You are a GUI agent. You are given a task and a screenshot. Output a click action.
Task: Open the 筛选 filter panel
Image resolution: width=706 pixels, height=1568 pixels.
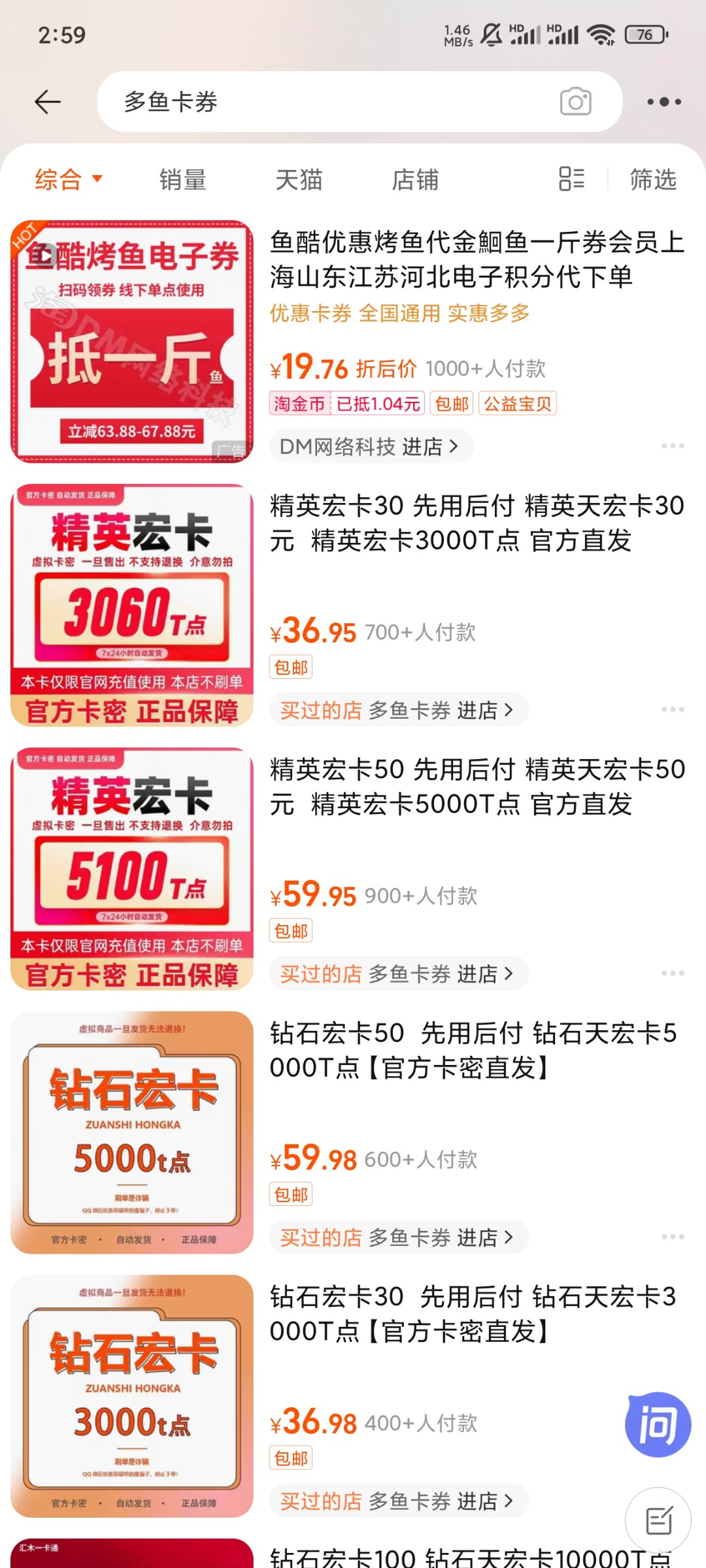point(653,179)
